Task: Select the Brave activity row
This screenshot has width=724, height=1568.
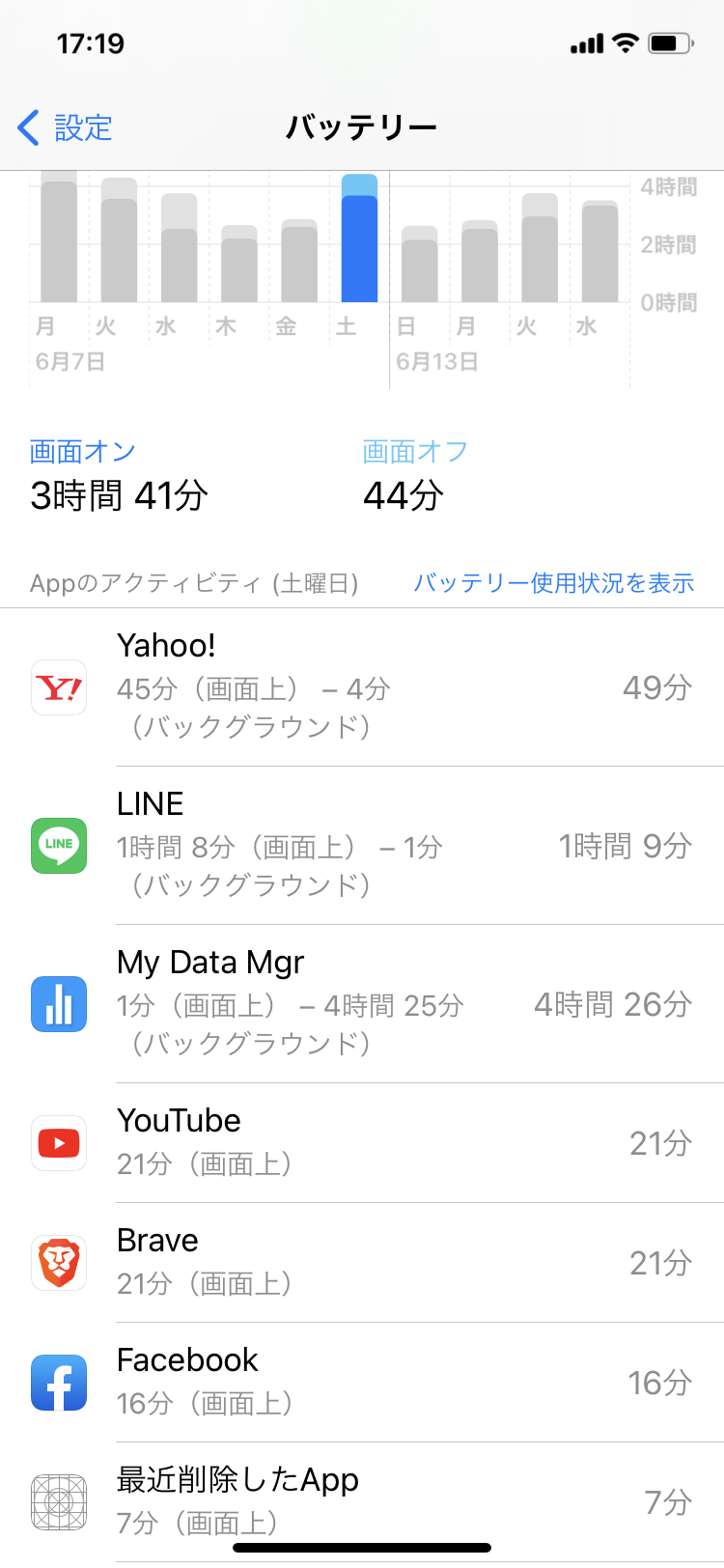Action: pos(362,1263)
